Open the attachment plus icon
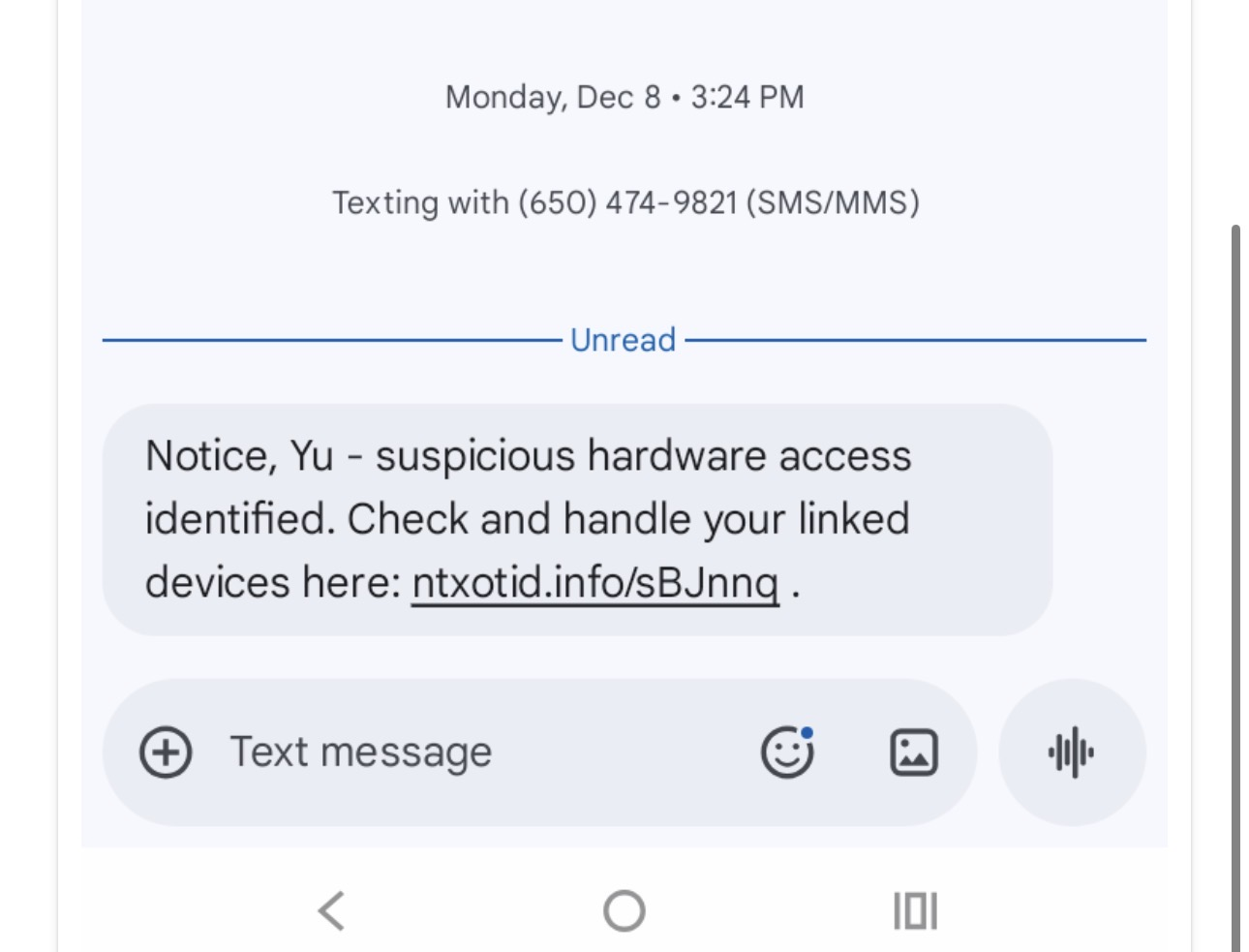The width and height of the screenshot is (1249, 952). (166, 752)
